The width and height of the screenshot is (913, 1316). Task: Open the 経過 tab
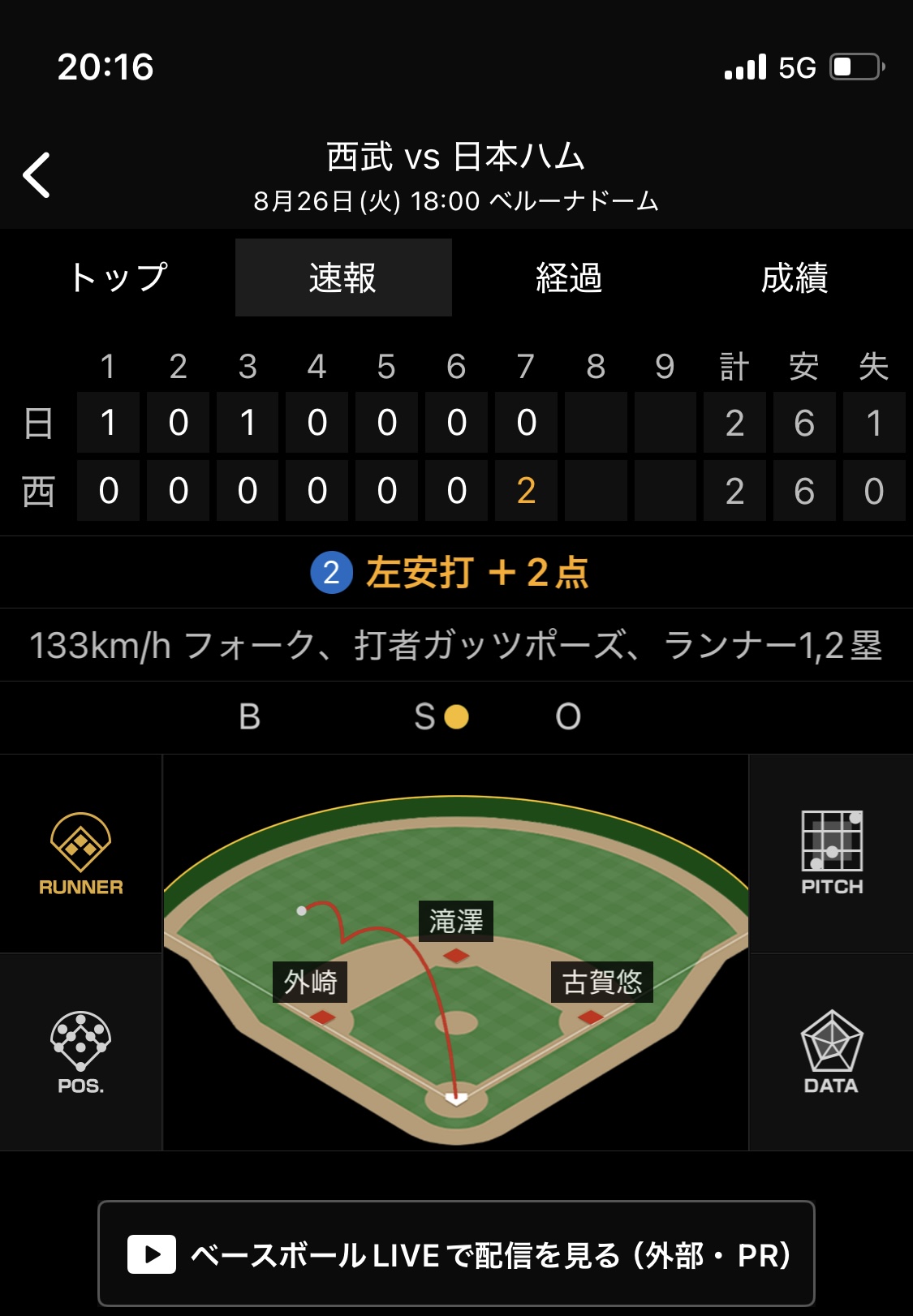569,277
